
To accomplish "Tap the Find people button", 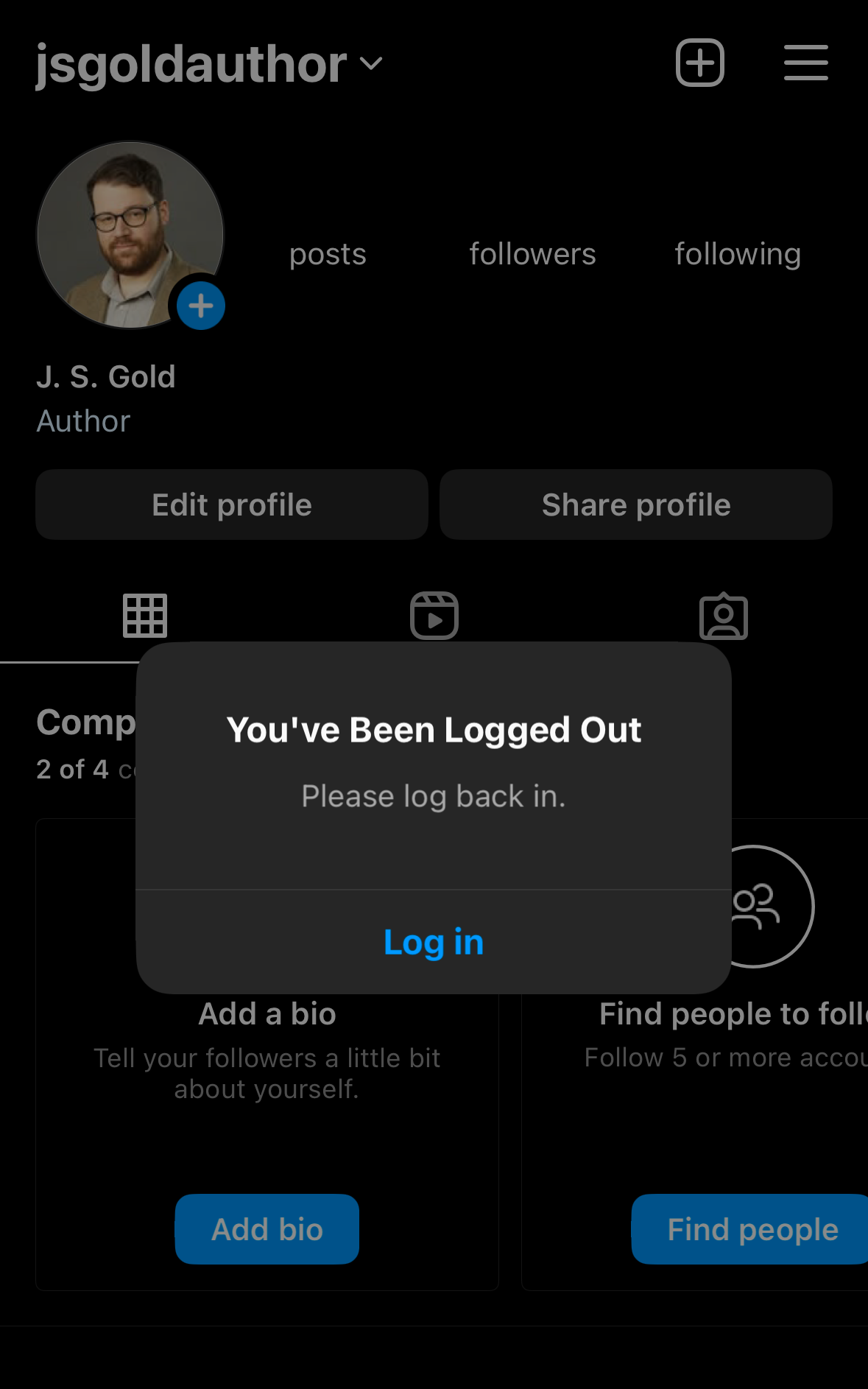I will point(751,1229).
